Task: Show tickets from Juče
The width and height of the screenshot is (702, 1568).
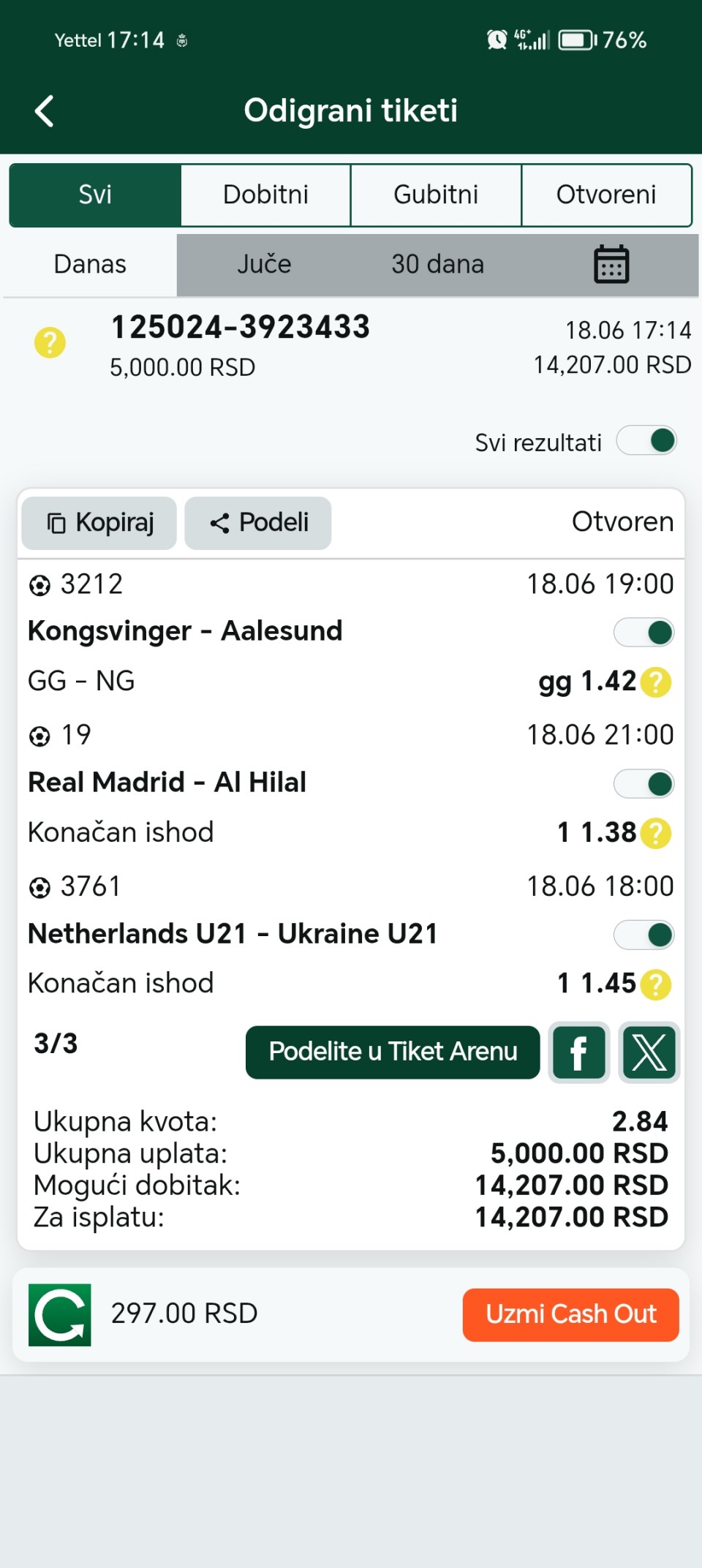Action: click(x=264, y=264)
